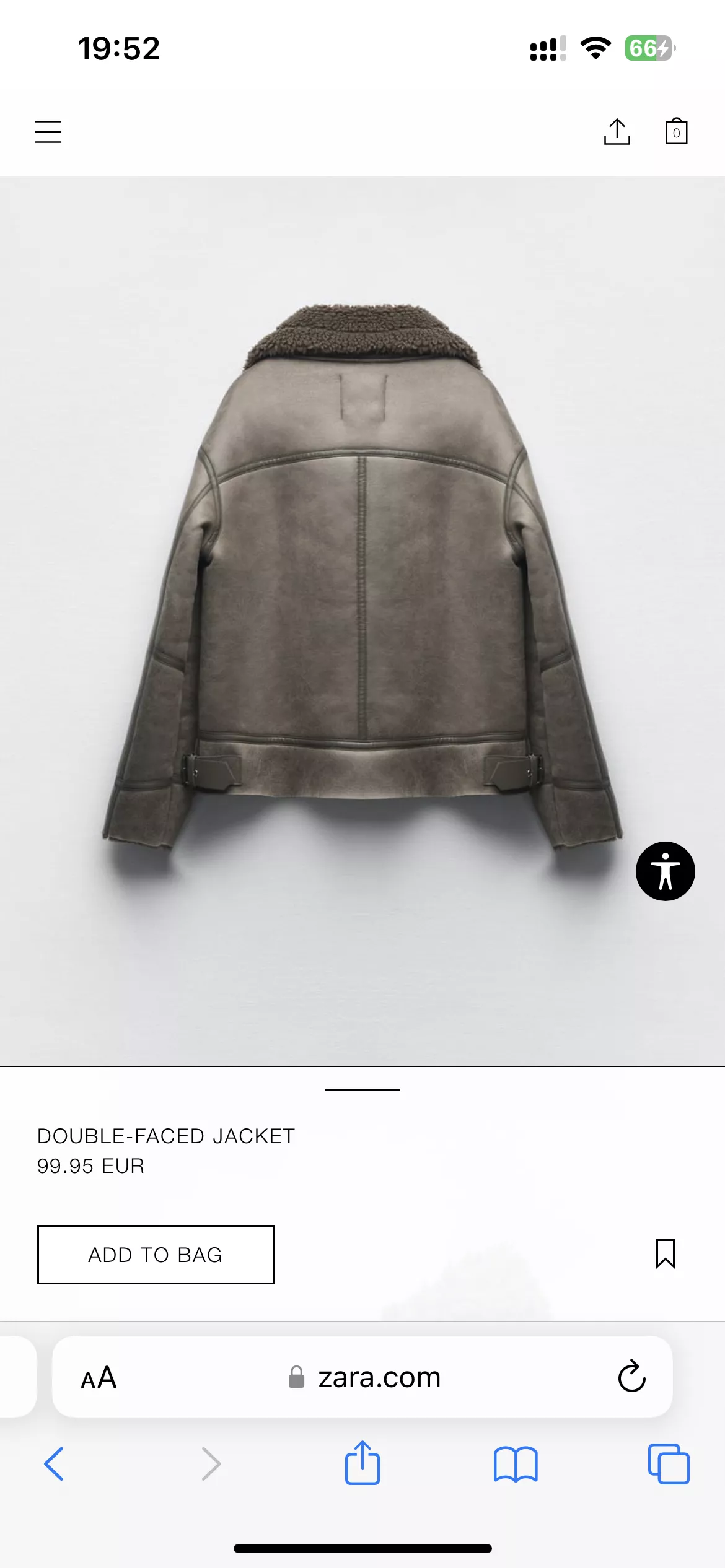725x1568 pixels.
Task: Tap the zara.com address bar
Action: click(x=366, y=1378)
